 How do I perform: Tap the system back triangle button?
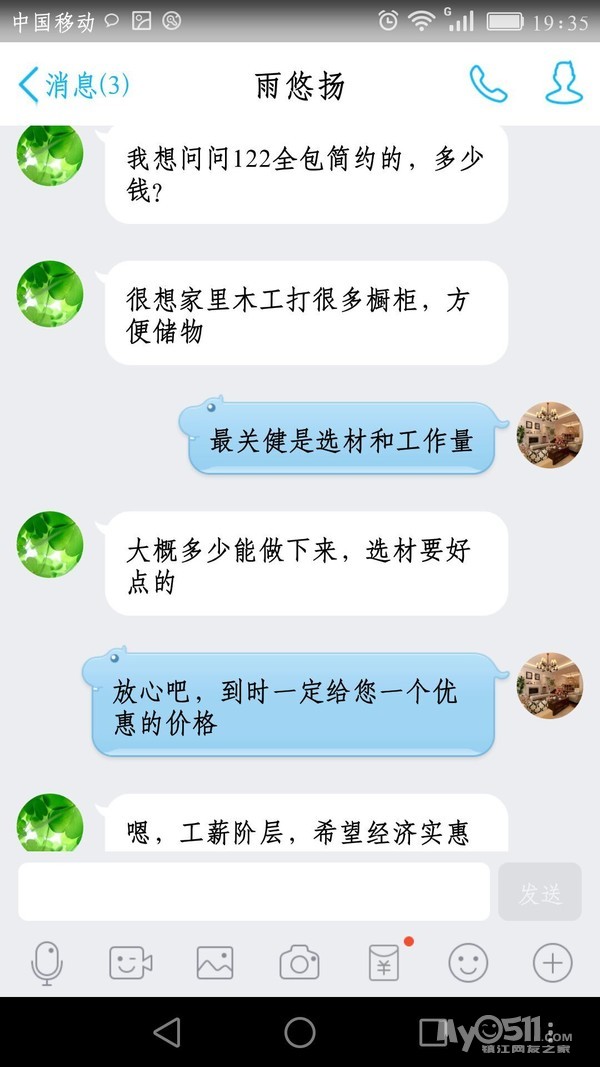[x=167, y=1032]
